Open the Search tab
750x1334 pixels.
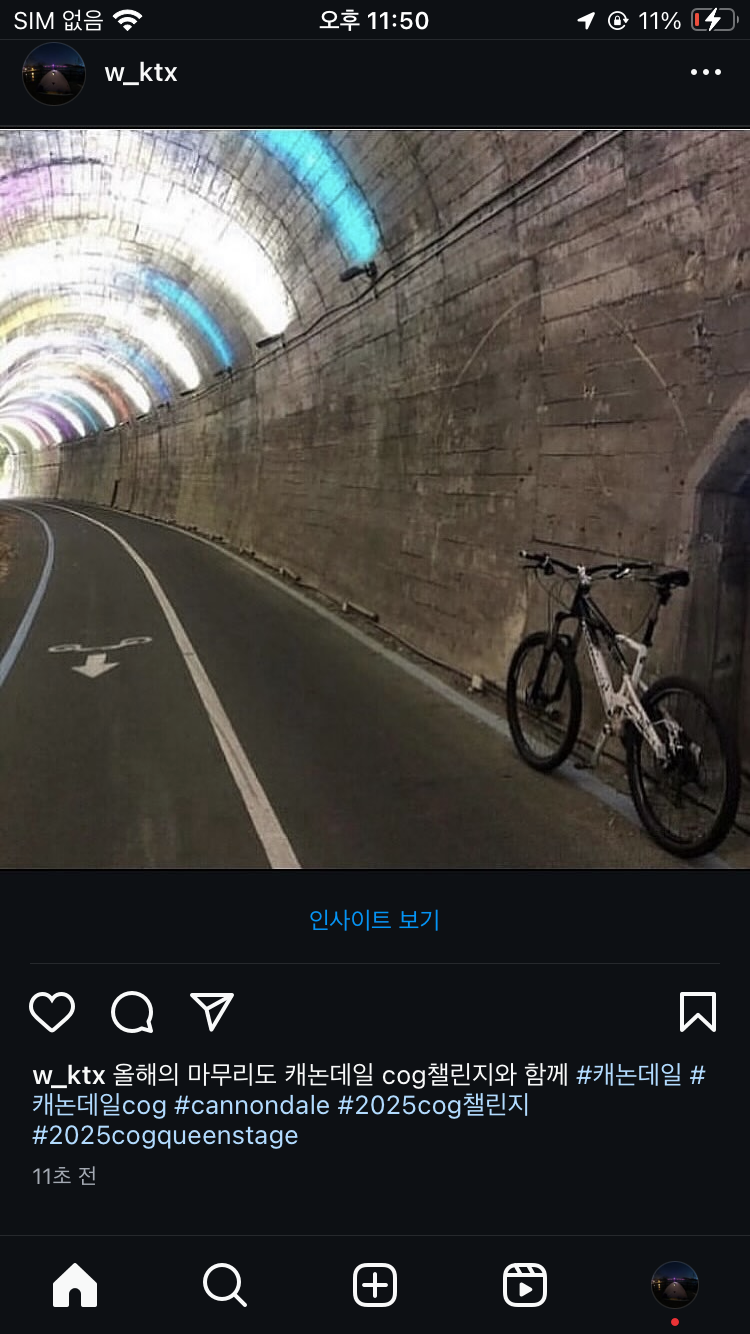pos(225,1286)
